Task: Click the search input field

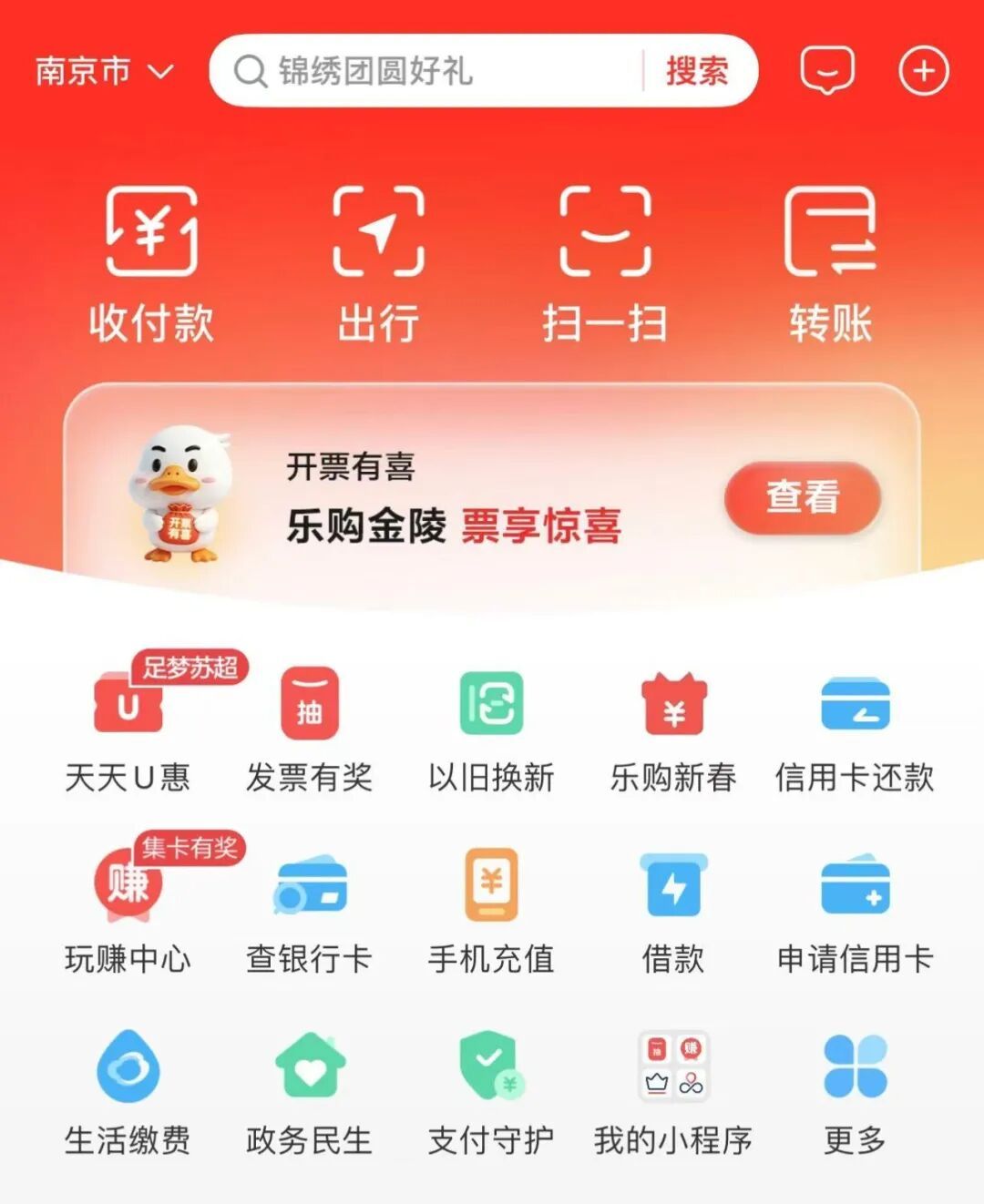Action: (428, 71)
